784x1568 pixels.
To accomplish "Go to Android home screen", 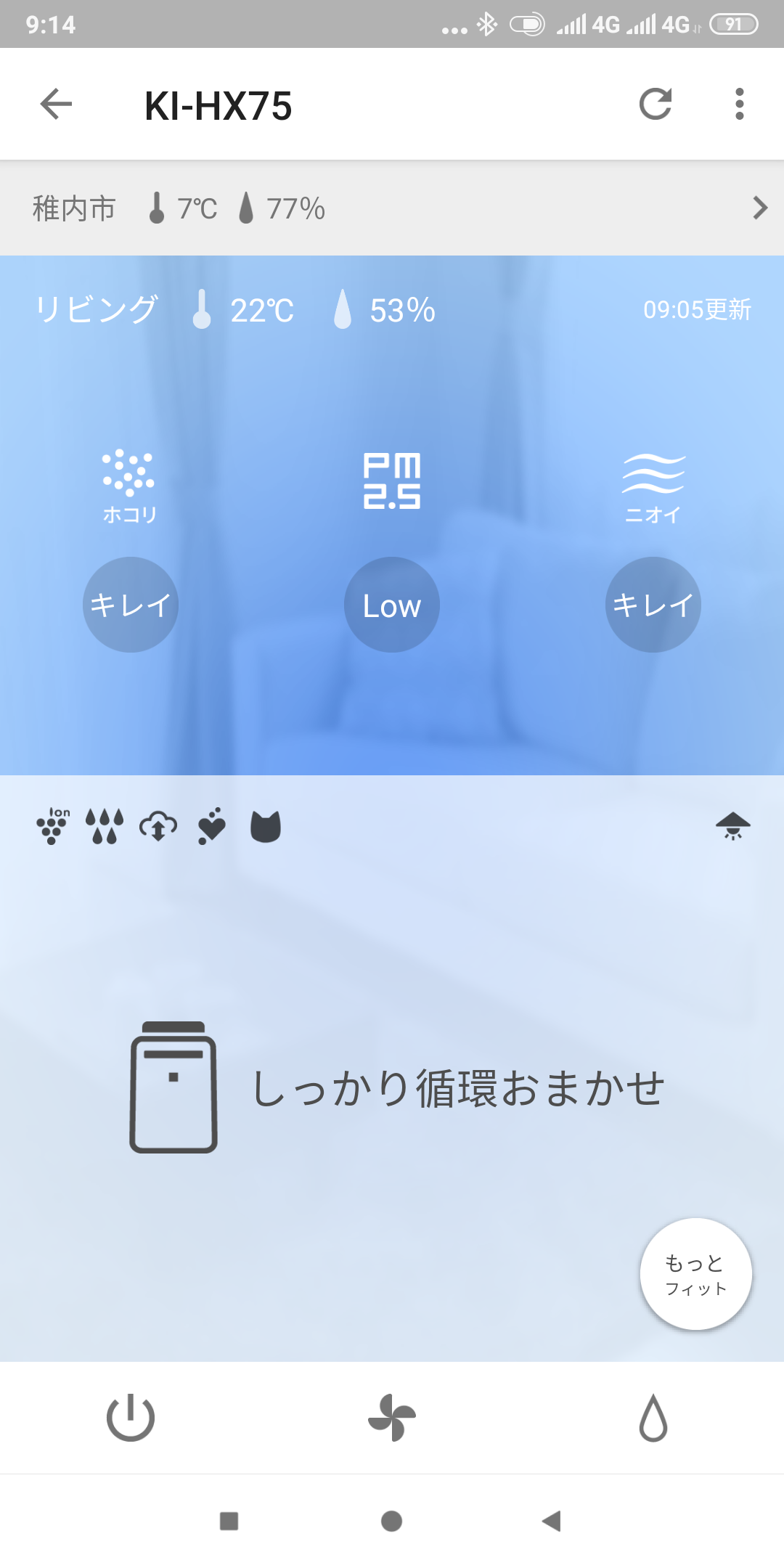I will point(392,1521).
